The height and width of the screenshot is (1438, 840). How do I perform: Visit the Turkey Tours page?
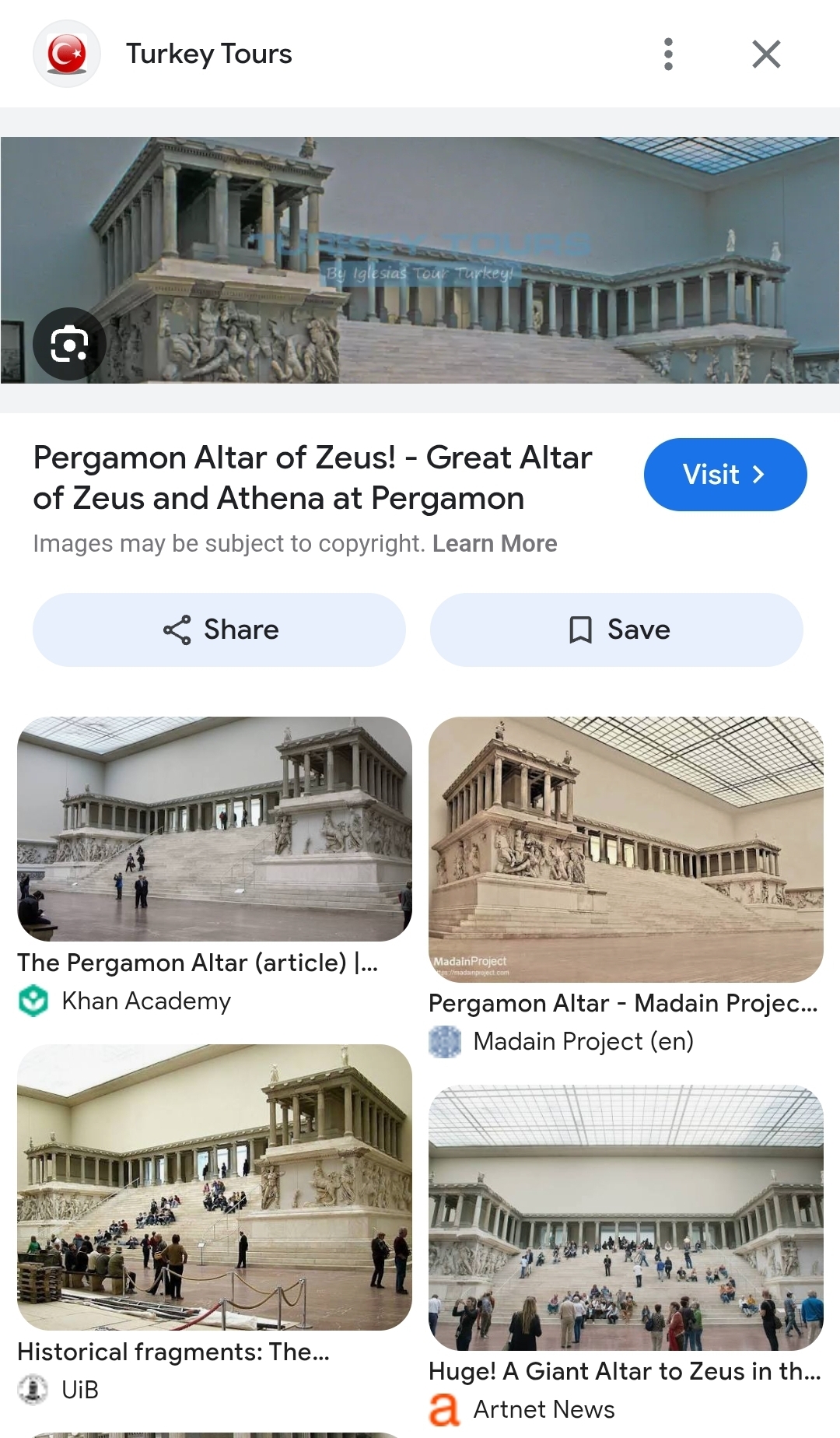[725, 475]
